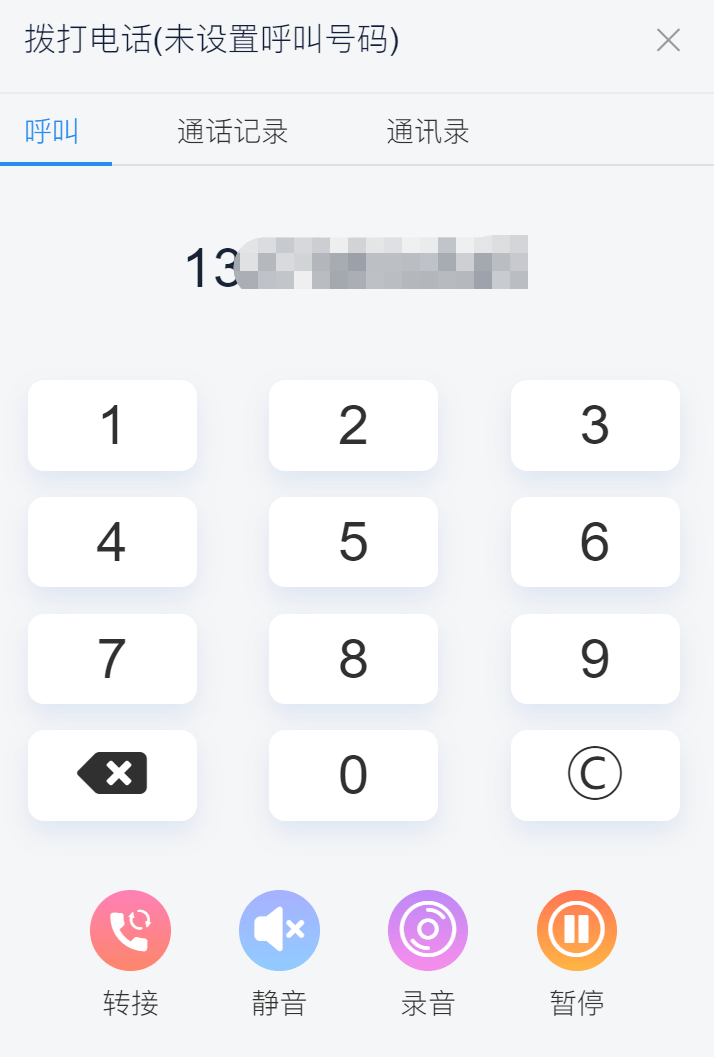Tap the number 3 key
The width and height of the screenshot is (714, 1057).
[595, 425]
